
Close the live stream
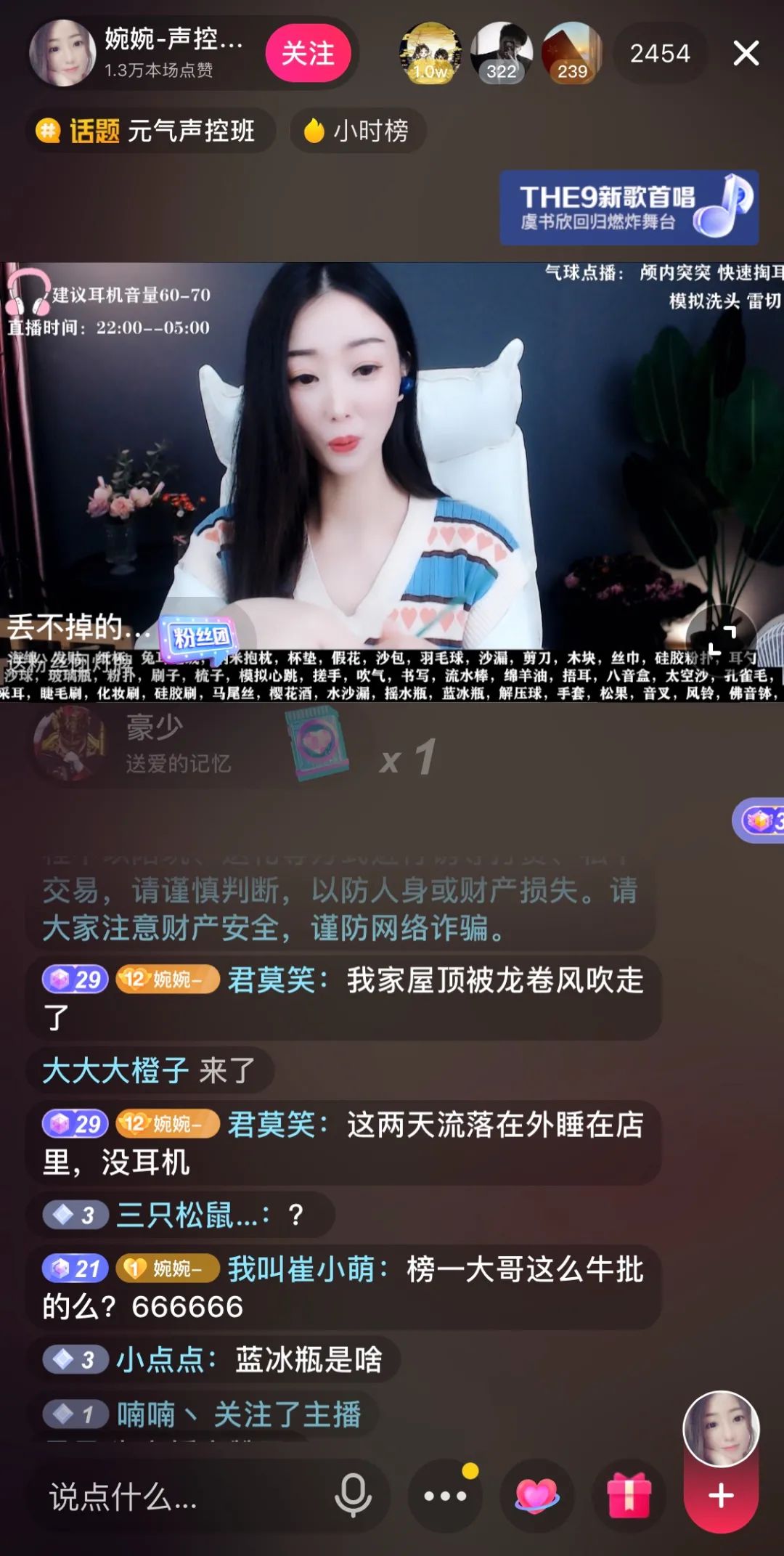coord(746,53)
